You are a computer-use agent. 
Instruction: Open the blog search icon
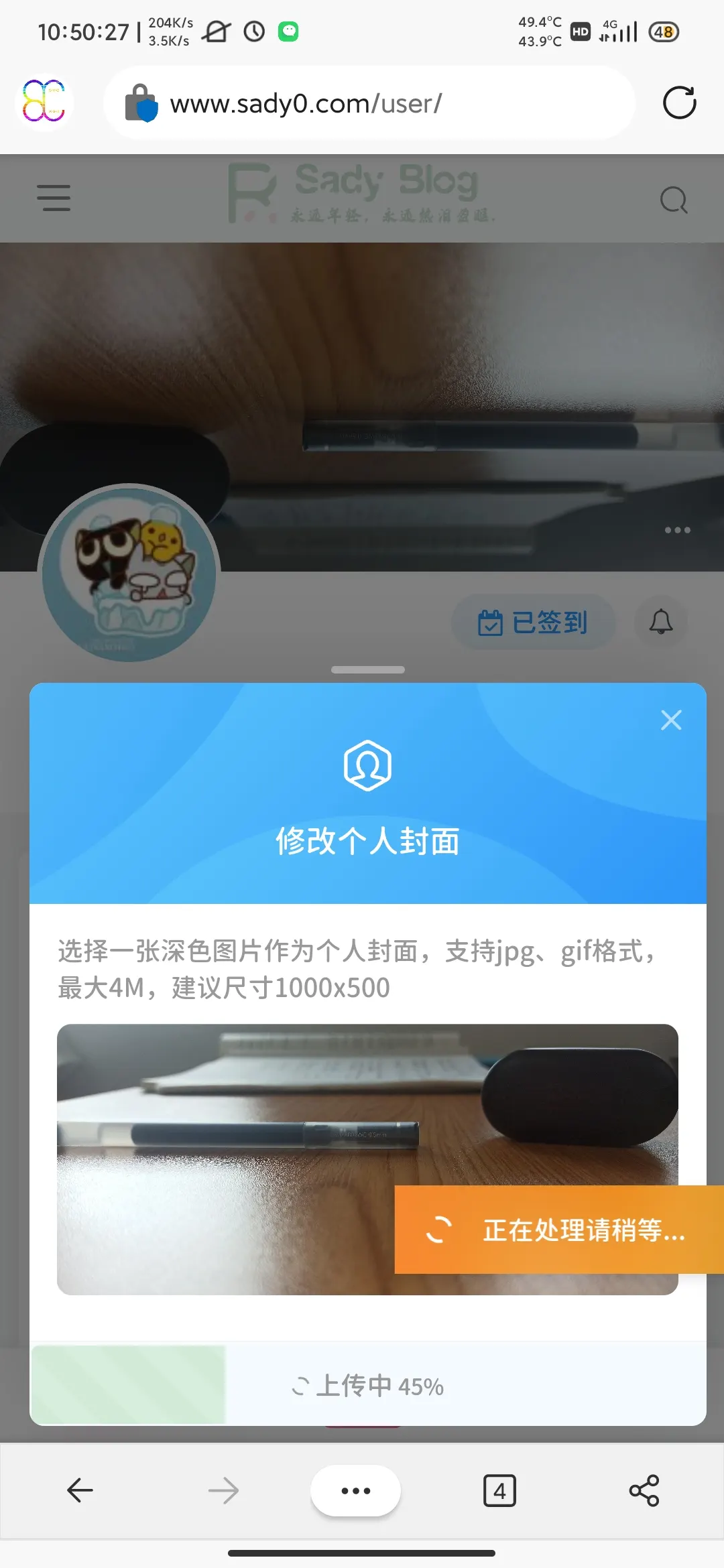pos(674,199)
